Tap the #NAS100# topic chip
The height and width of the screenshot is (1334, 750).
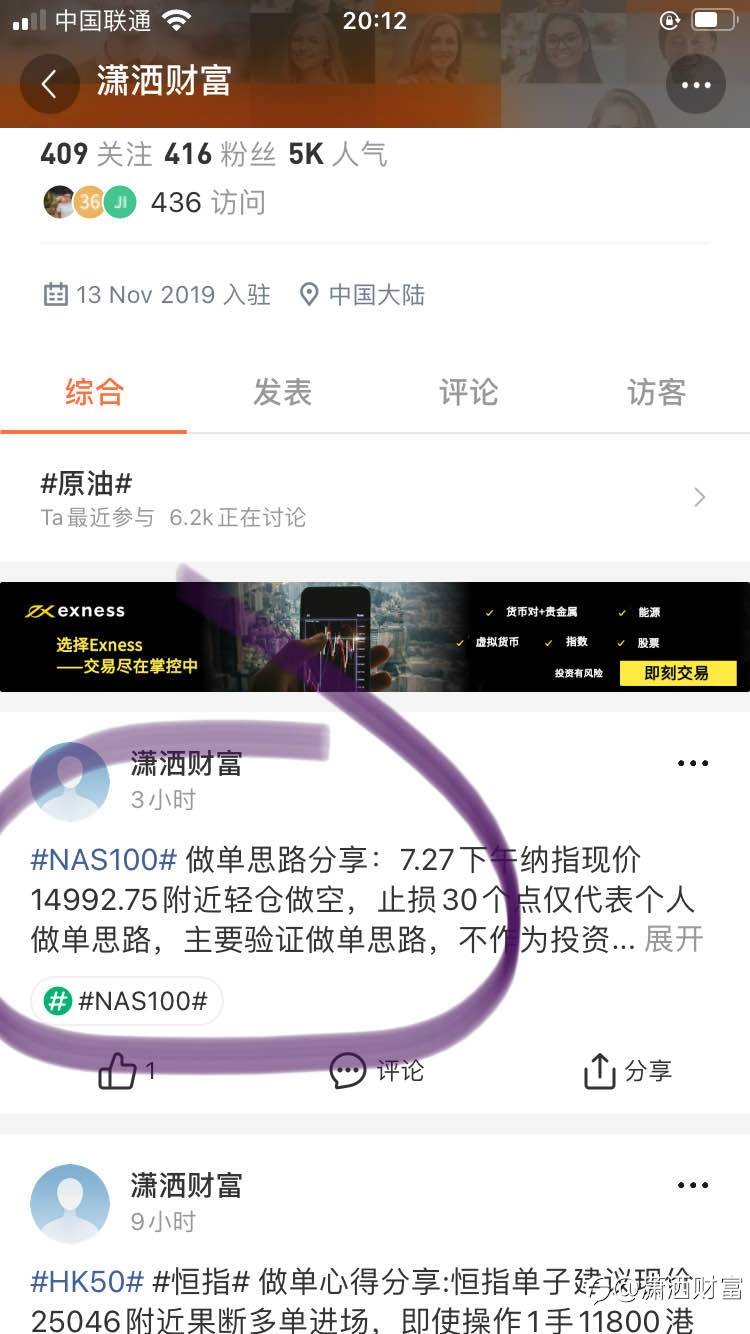[x=127, y=1001]
